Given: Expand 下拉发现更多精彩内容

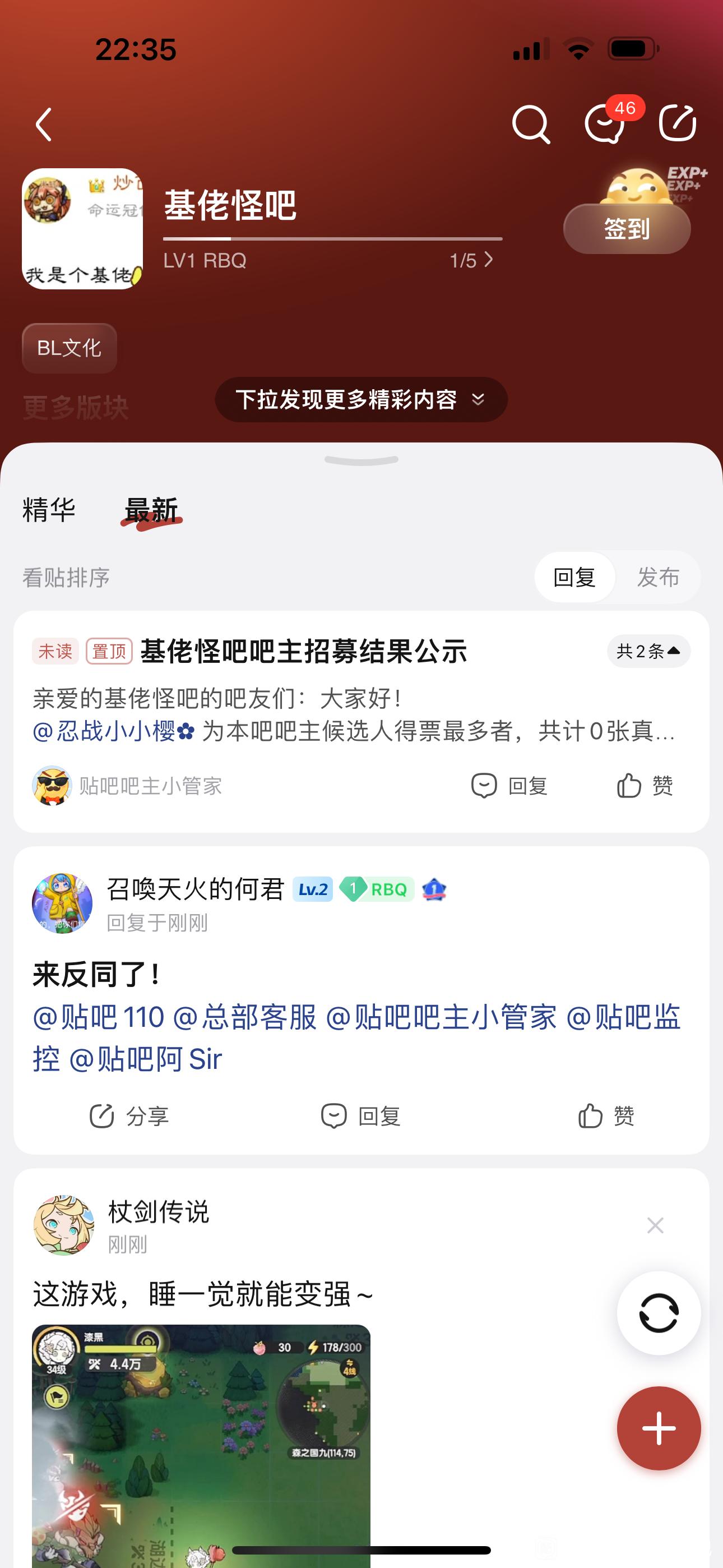Looking at the screenshot, I should (361, 400).
